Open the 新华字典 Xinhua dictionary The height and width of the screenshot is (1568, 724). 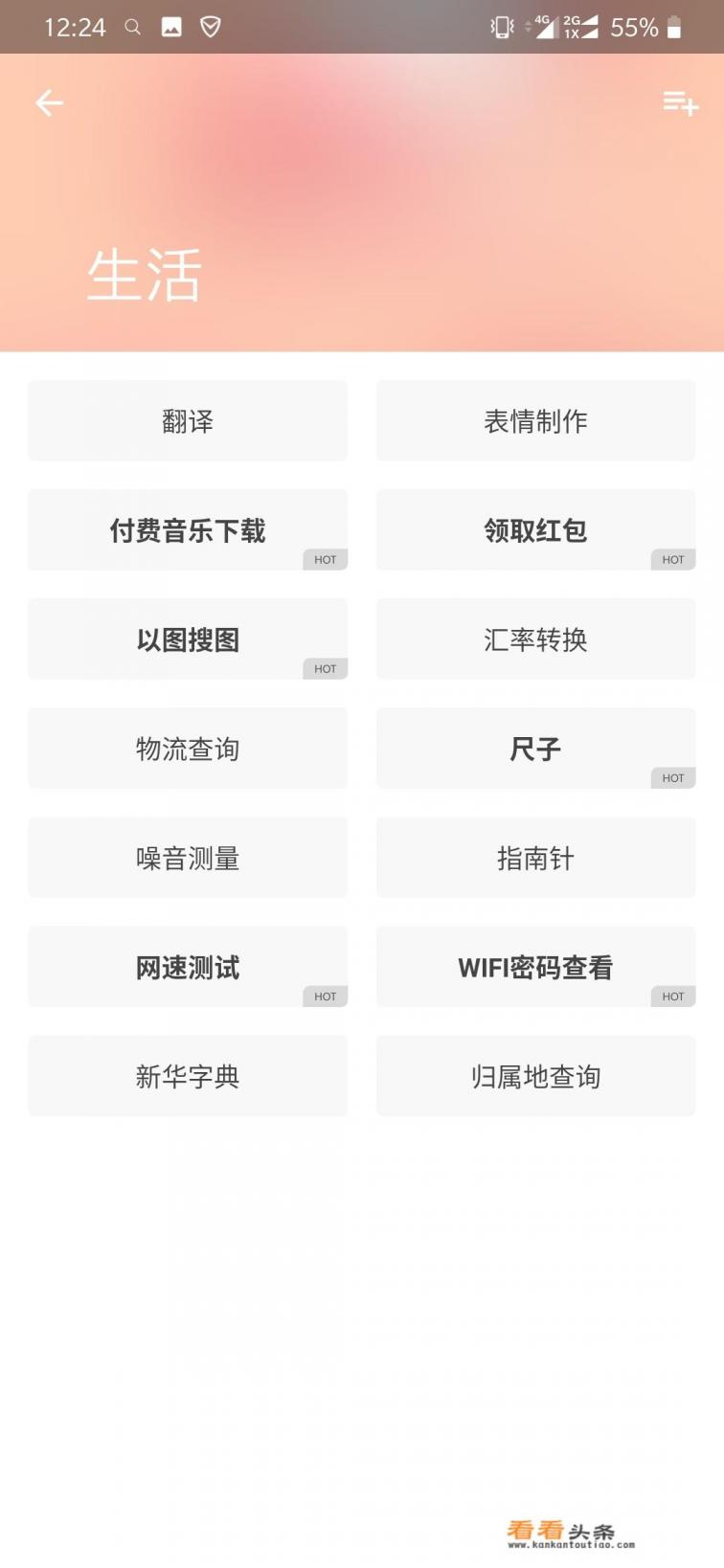188,1076
